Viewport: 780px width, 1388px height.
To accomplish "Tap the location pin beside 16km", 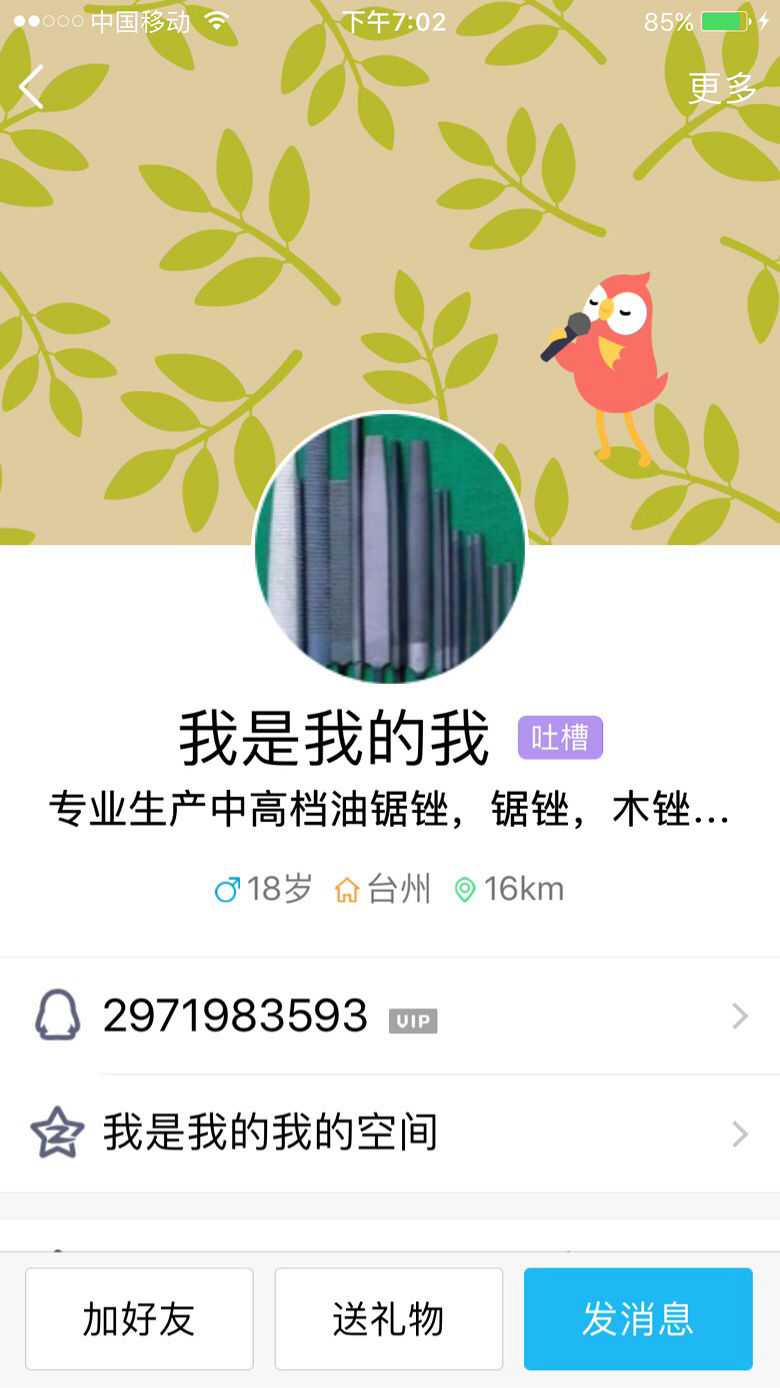I will (463, 888).
